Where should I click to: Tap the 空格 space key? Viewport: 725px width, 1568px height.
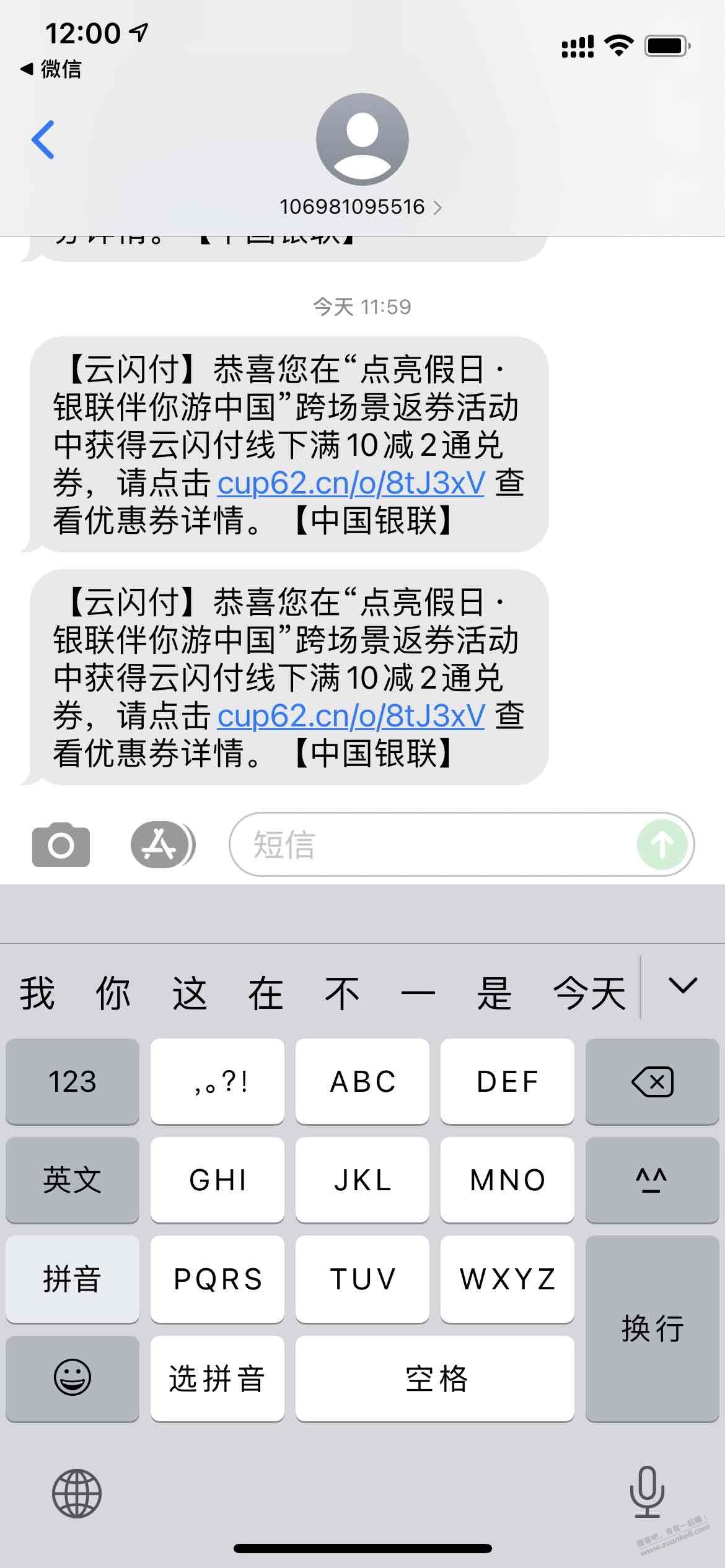pos(435,1378)
